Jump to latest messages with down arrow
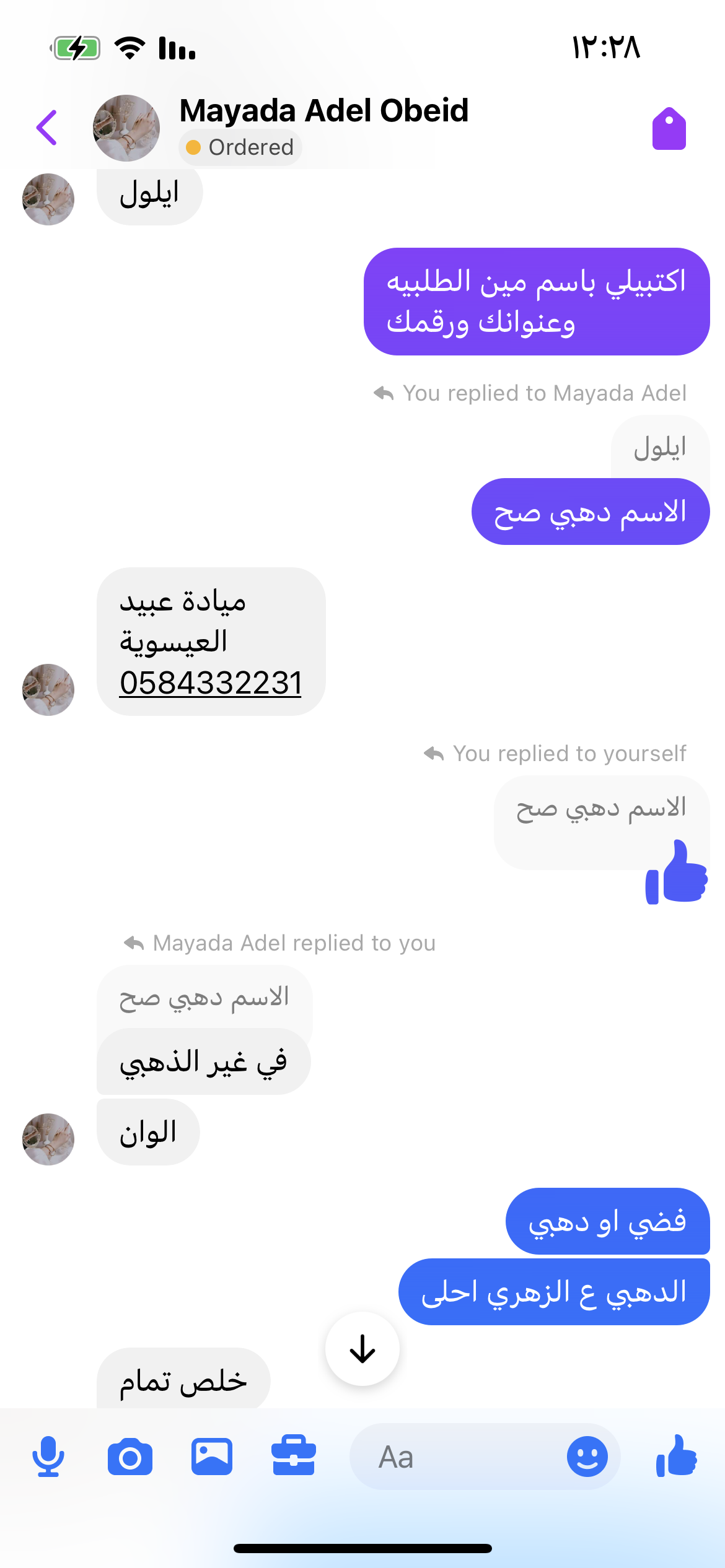This screenshot has width=725, height=1568. click(x=362, y=1349)
